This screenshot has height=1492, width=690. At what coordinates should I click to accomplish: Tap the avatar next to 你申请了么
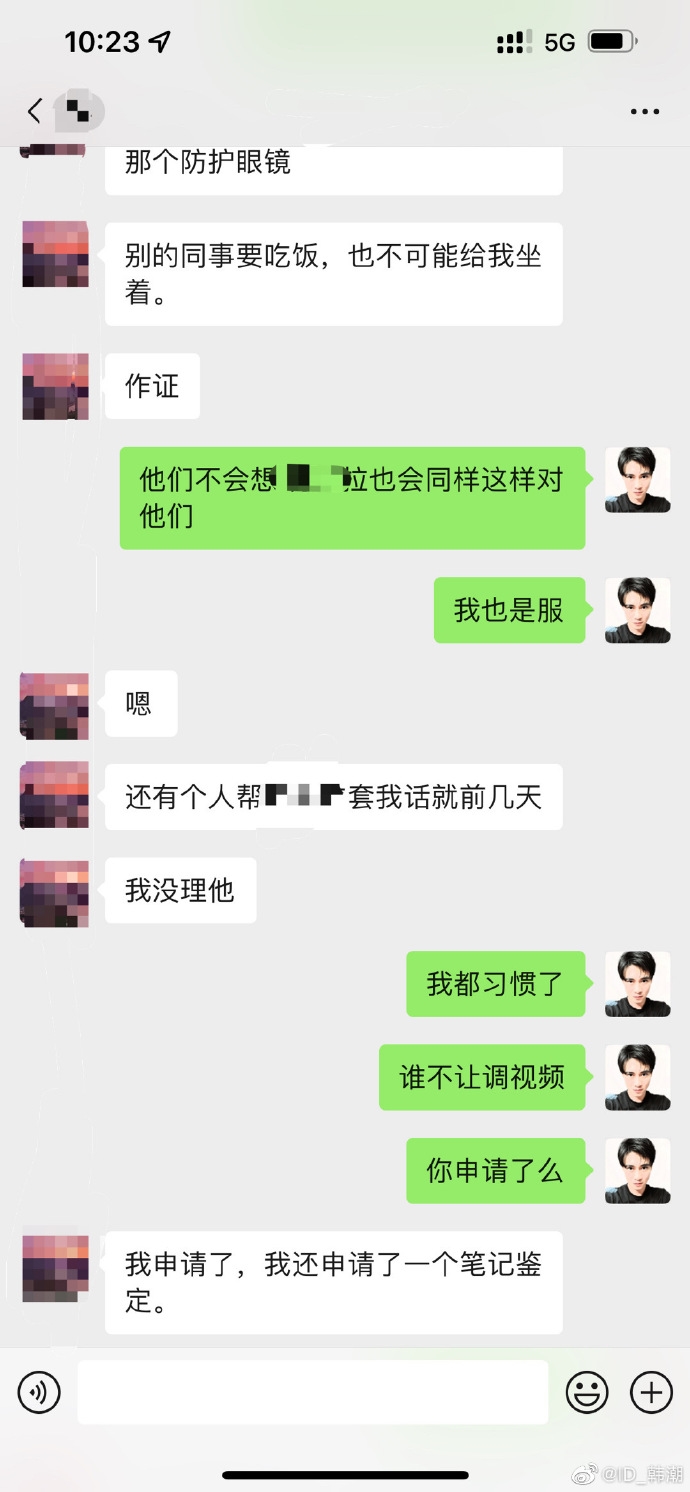pyautogui.click(x=637, y=1170)
